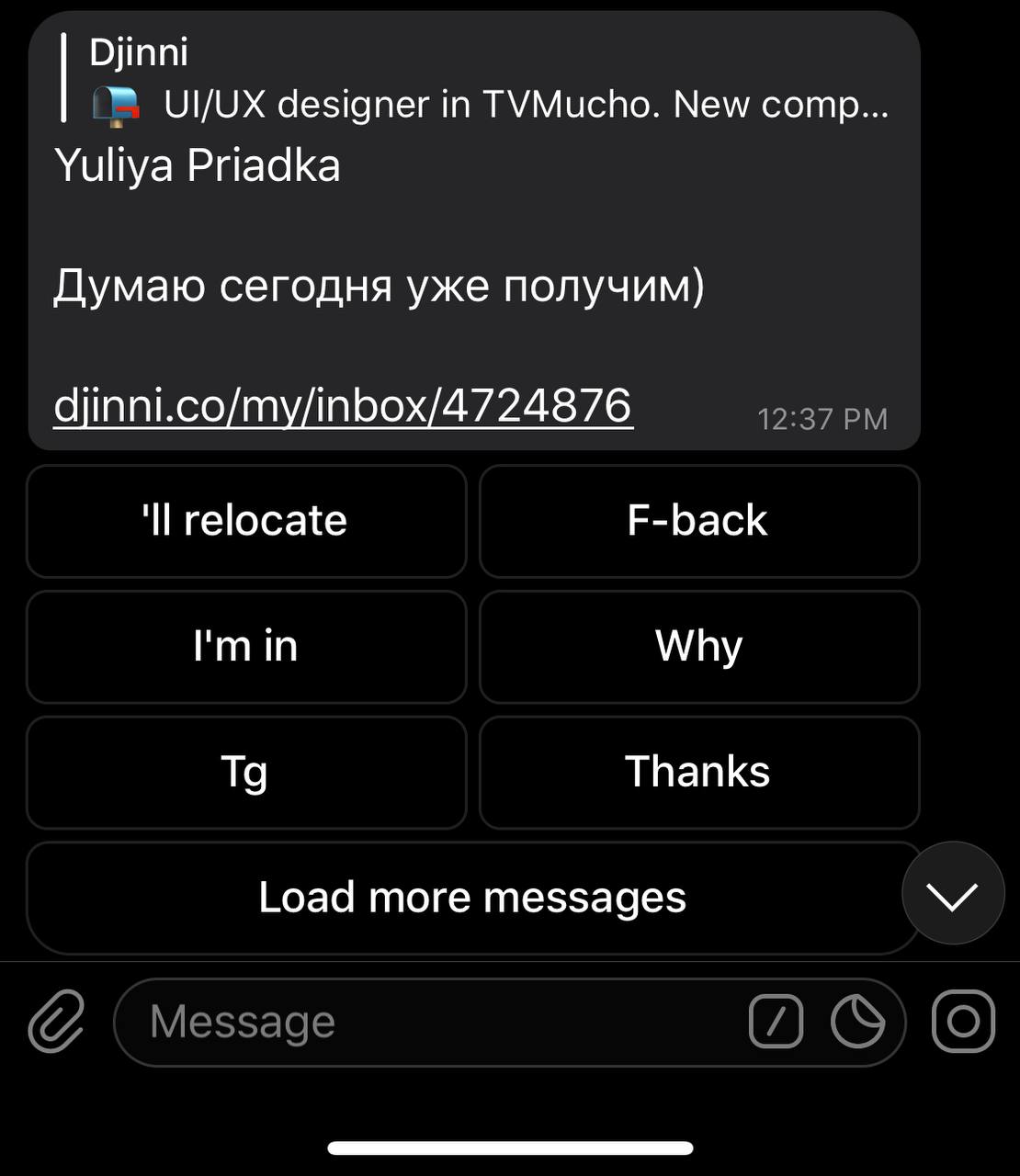Open the bot commands slash icon
The height and width of the screenshot is (1176, 1020).
click(x=776, y=1022)
